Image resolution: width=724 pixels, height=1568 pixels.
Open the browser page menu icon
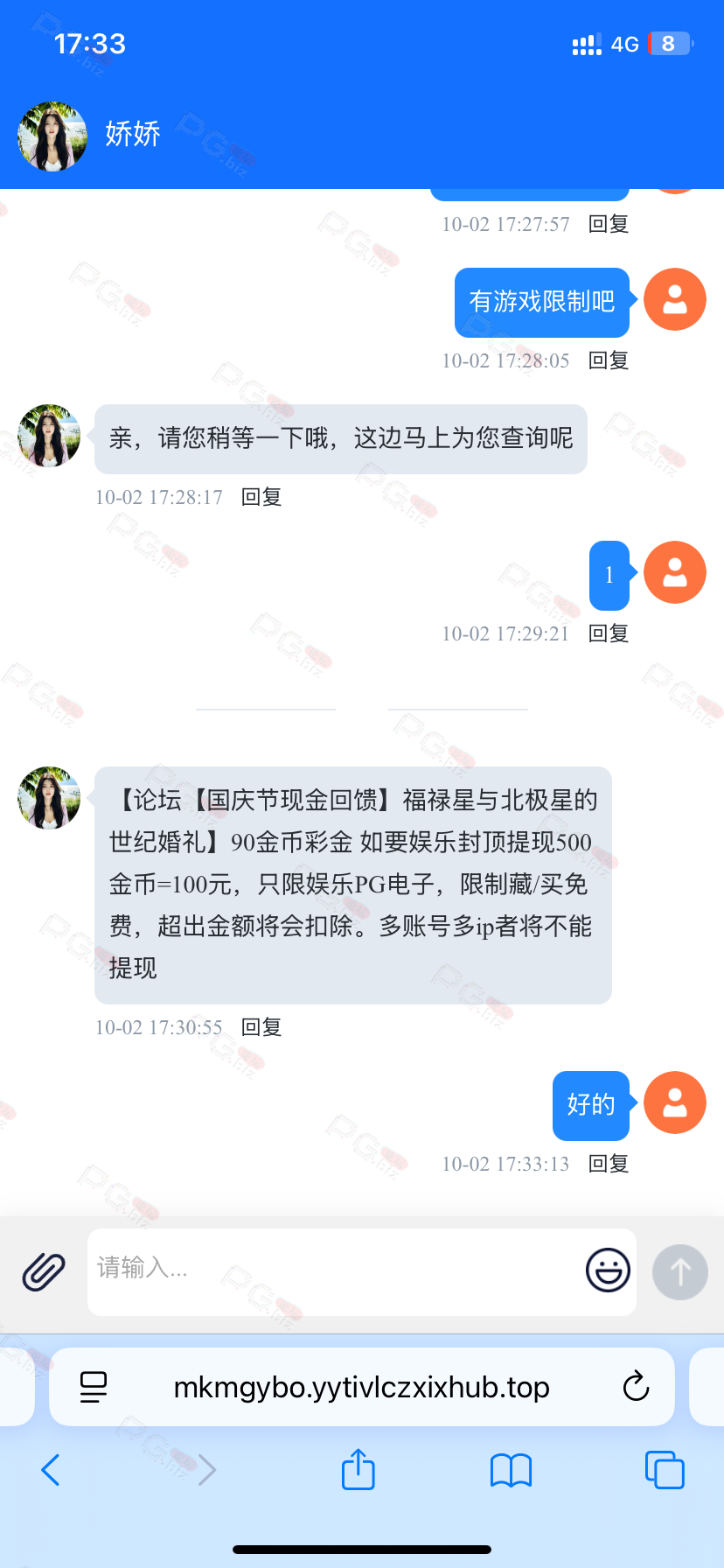pyautogui.click(x=94, y=1387)
